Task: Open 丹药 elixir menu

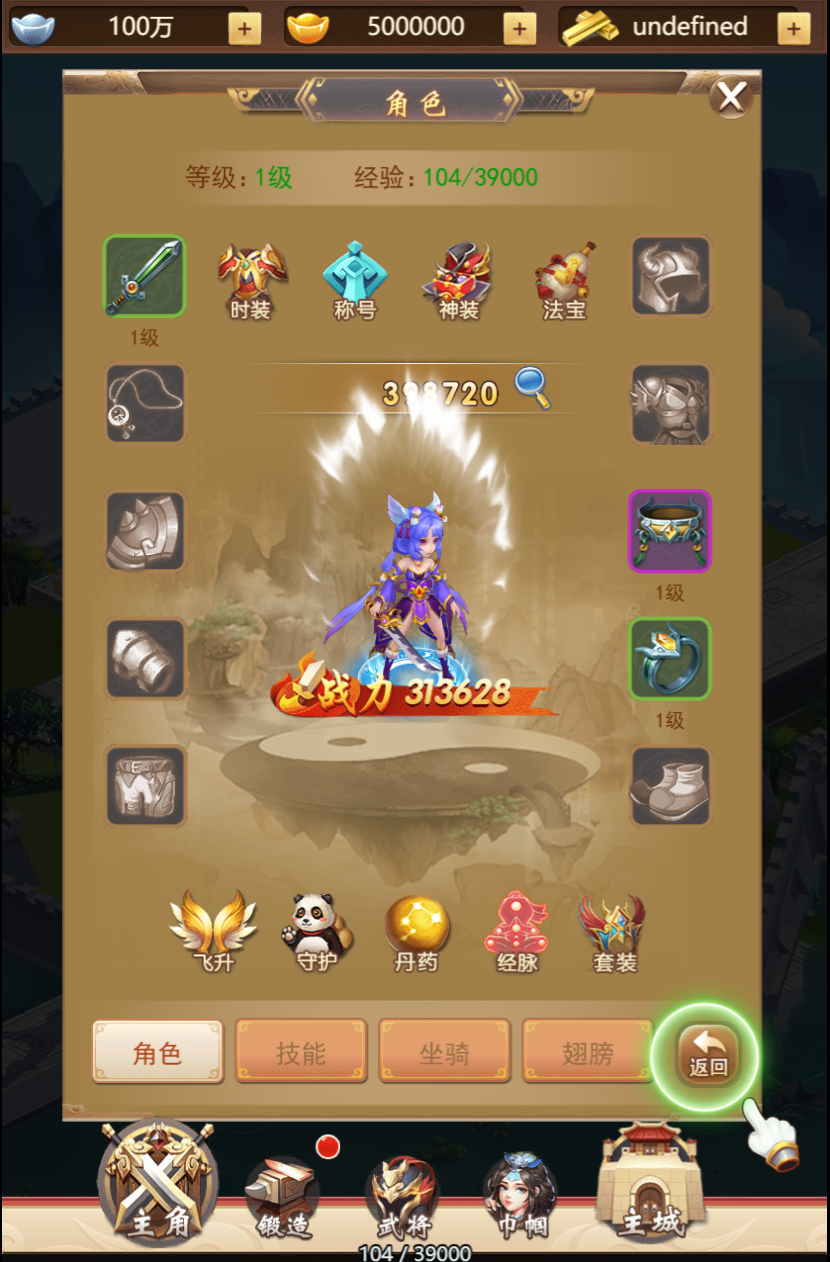Action: [416, 930]
